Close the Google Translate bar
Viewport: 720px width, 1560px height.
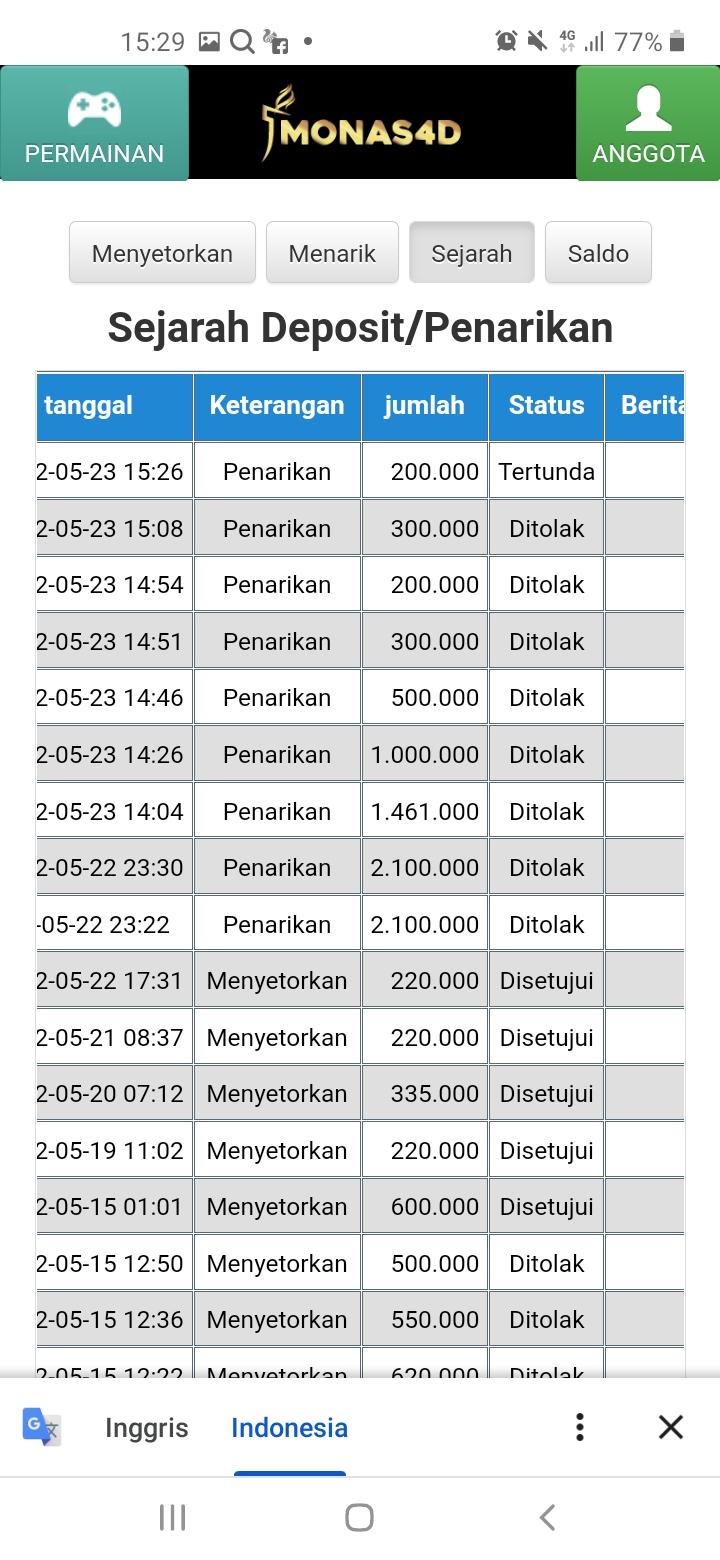tap(670, 1427)
